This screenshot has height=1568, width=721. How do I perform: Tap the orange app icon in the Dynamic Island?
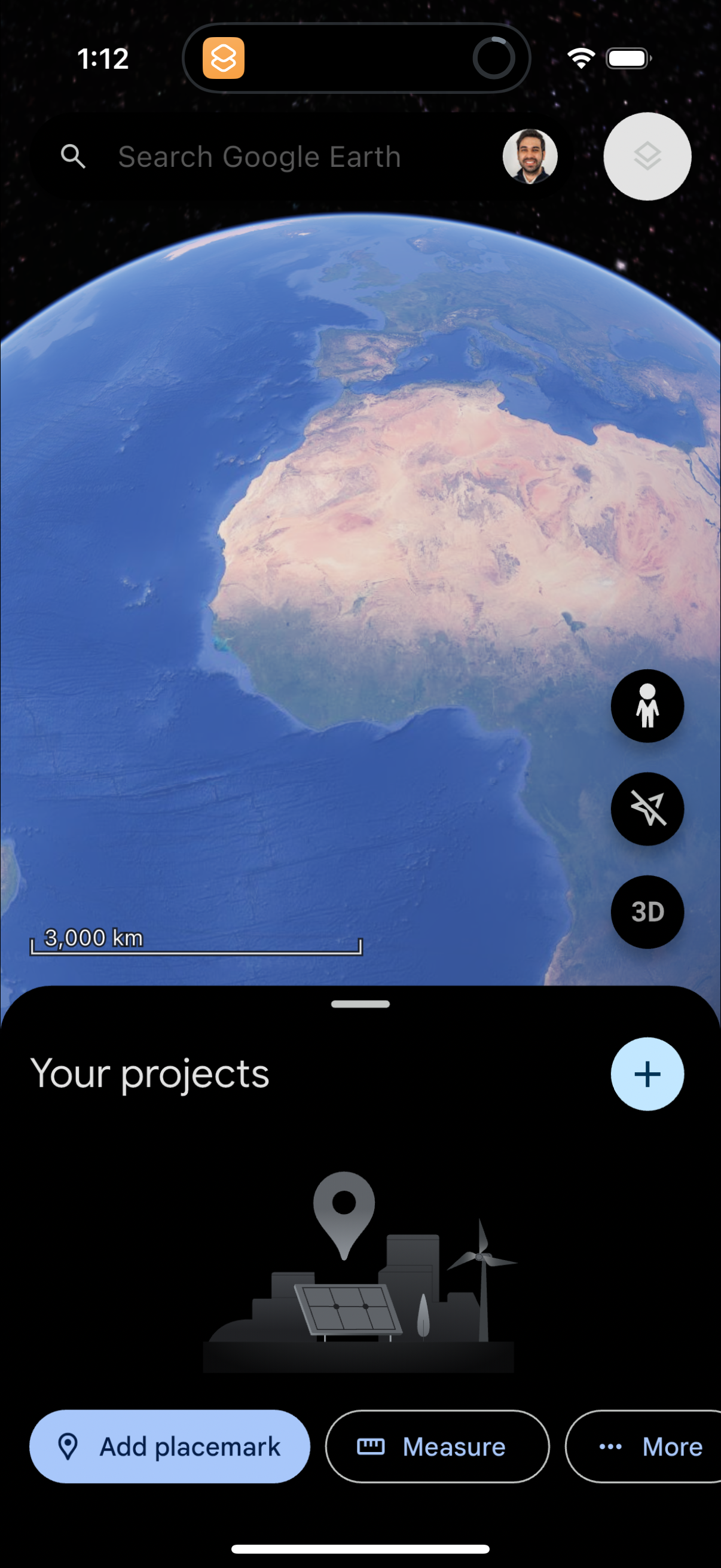[x=224, y=59]
